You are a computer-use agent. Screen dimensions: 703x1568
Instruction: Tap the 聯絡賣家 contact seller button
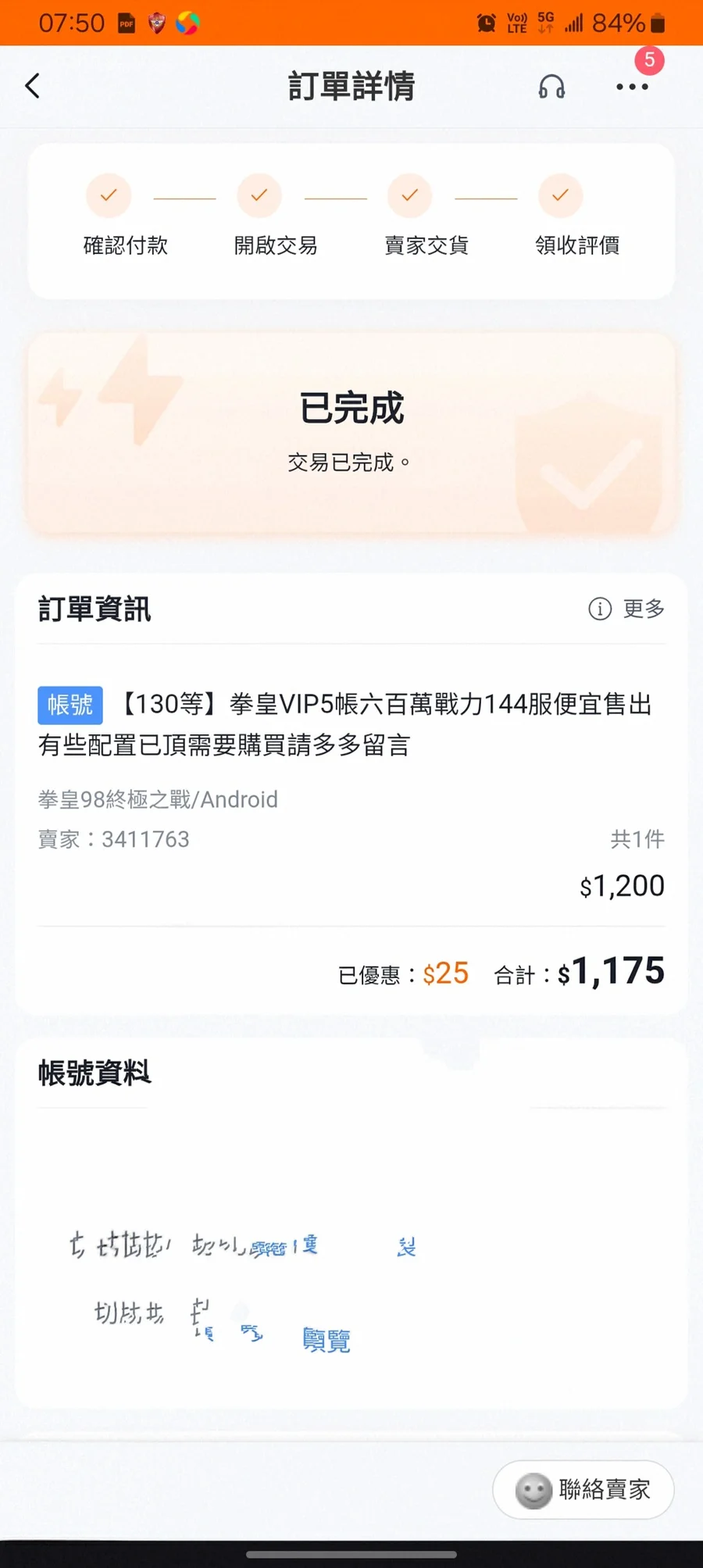click(x=583, y=1489)
